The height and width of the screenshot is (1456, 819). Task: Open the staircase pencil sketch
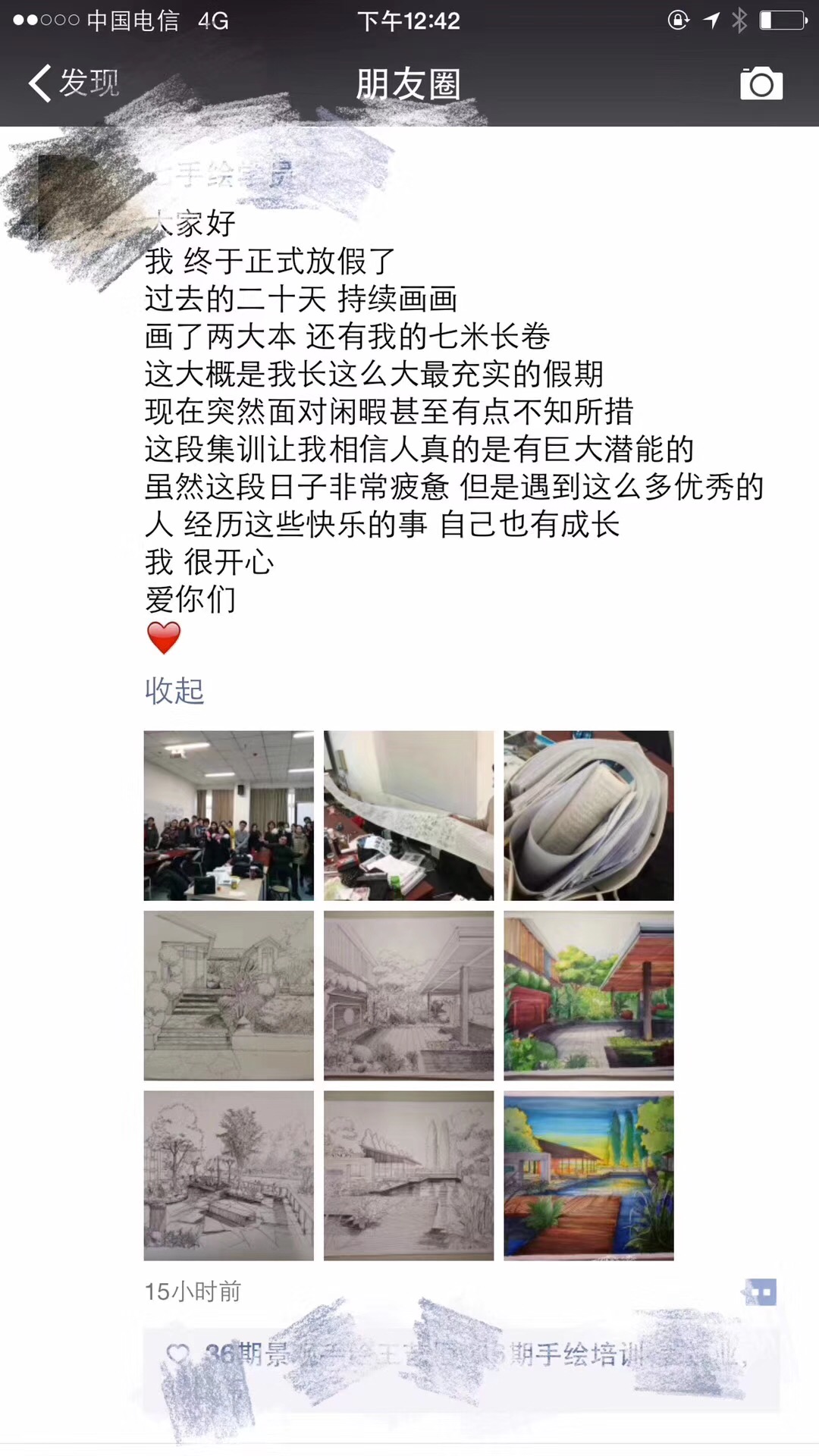pos(228,995)
